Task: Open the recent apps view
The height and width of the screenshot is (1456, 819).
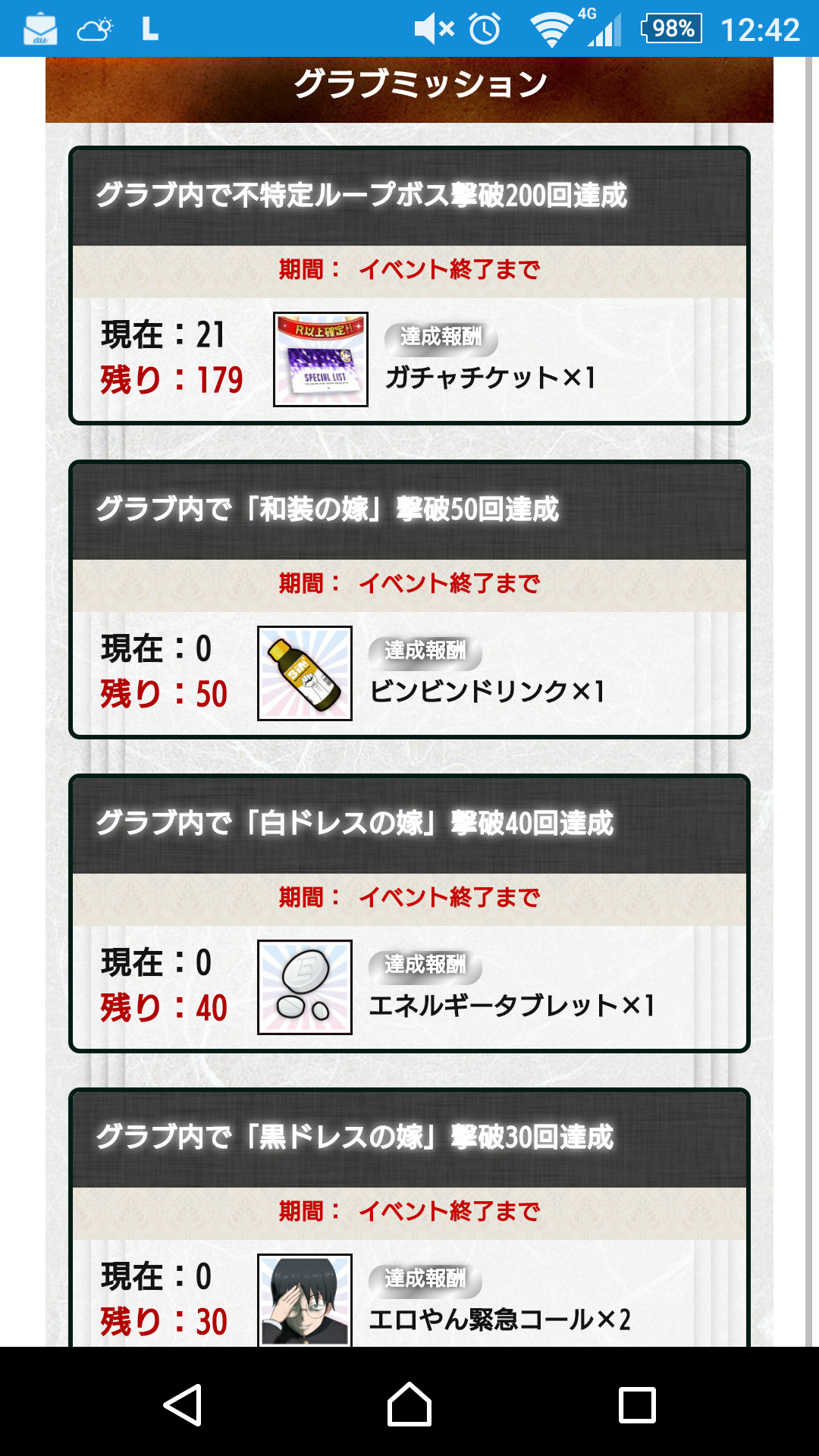Action: coord(637,1404)
